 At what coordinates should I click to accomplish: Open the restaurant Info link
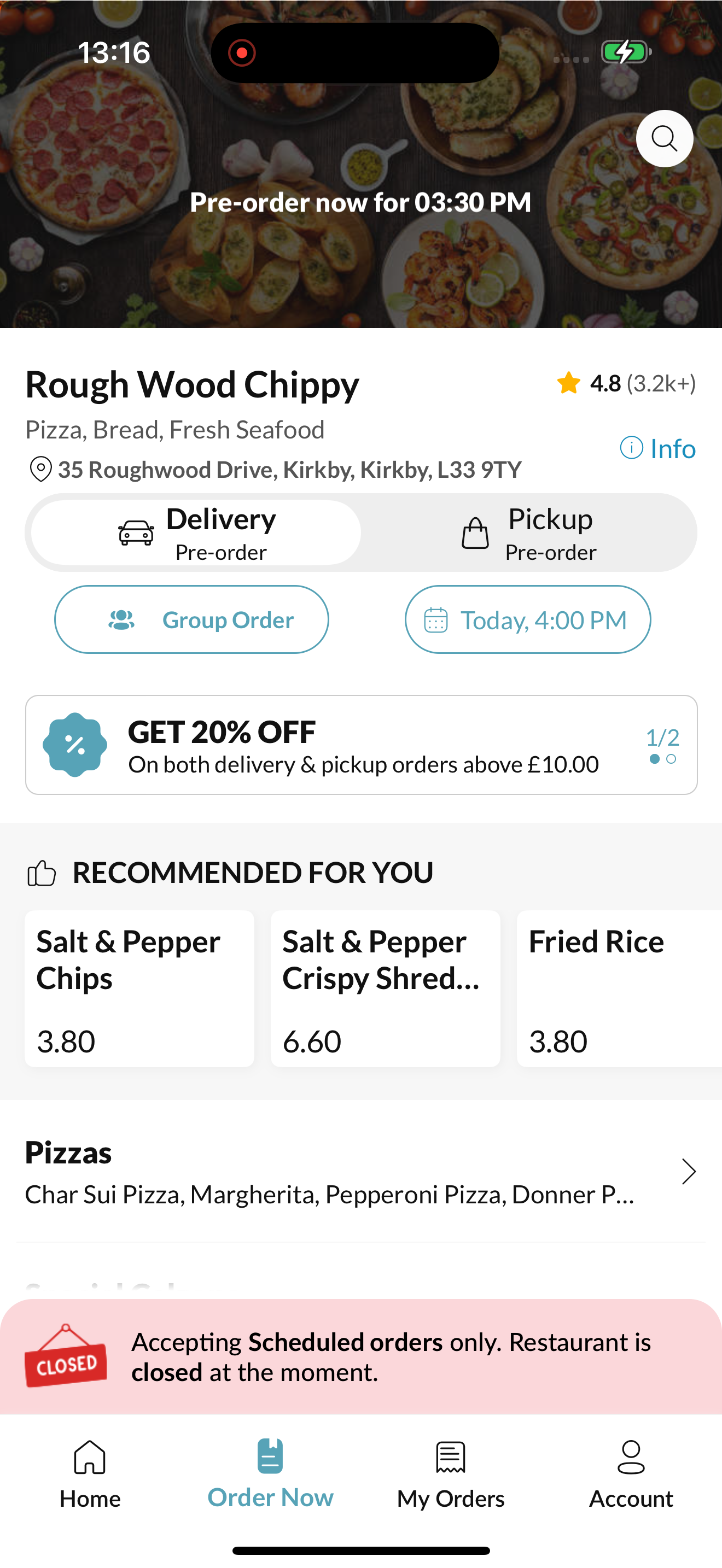[x=657, y=449]
